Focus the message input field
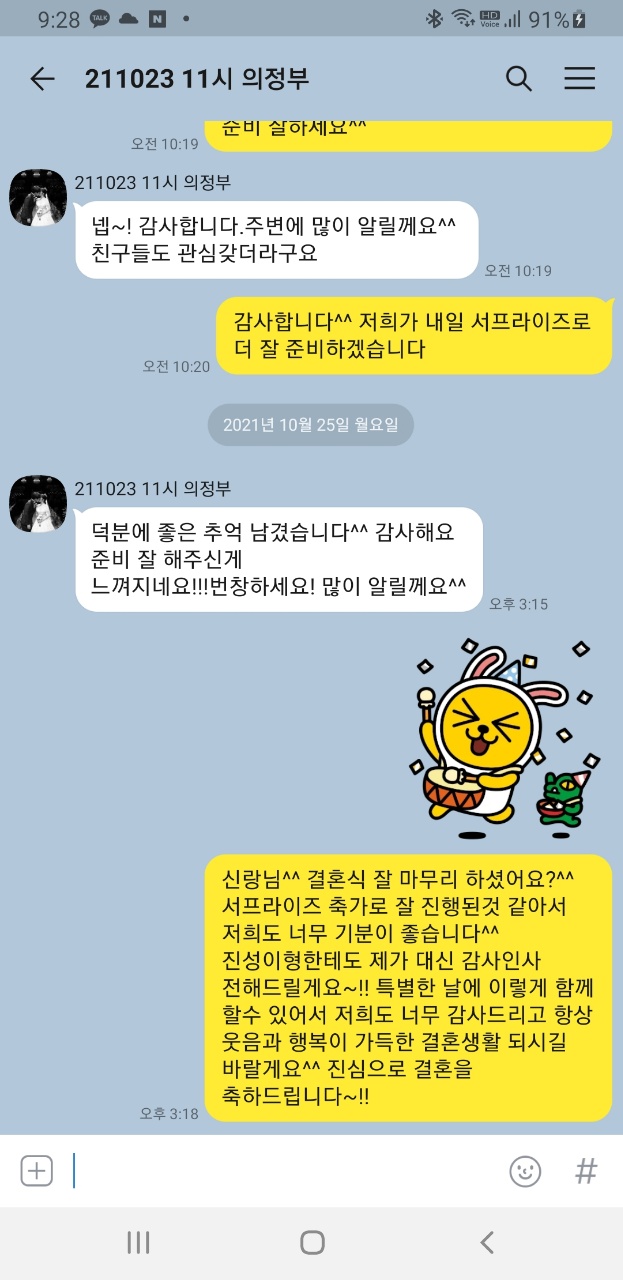Screen dimensions: 623x1280 (x=280, y=1170)
